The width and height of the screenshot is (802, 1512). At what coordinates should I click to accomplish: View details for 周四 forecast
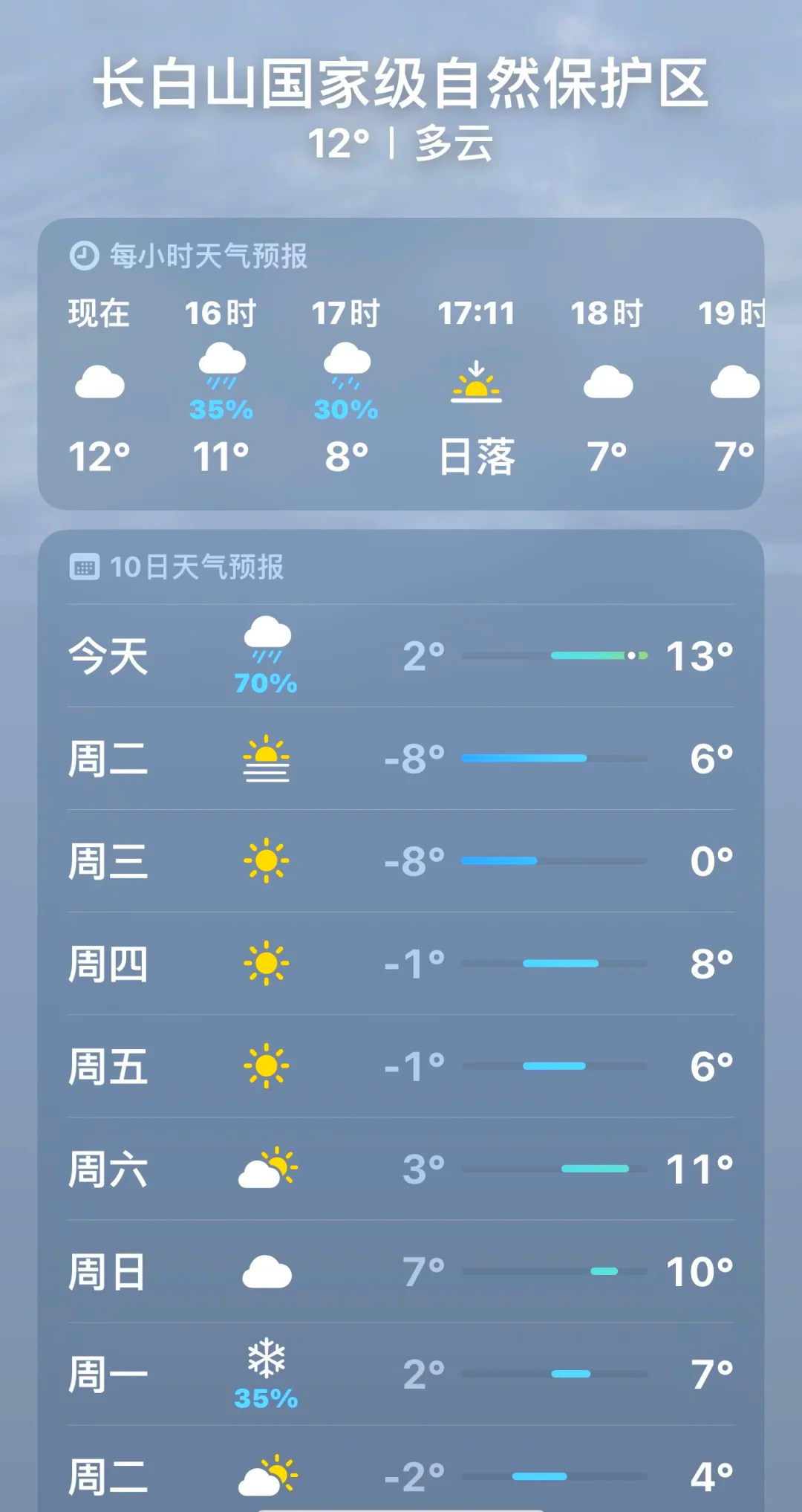[x=401, y=964]
